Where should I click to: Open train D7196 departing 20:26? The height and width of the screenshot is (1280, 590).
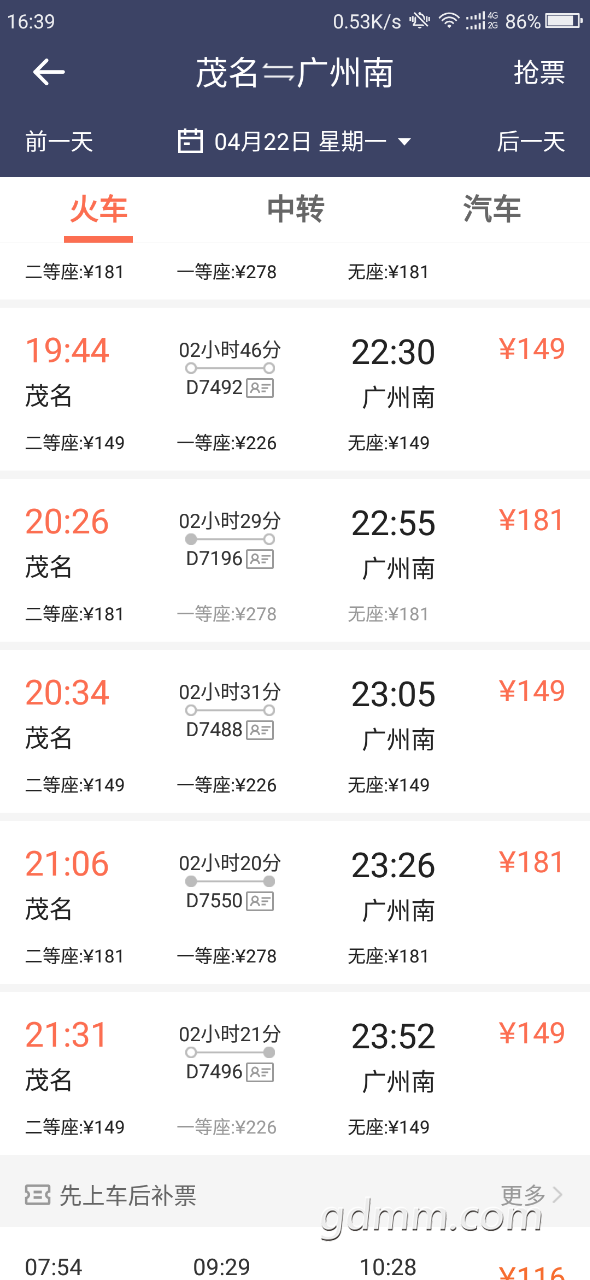pyautogui.click(x=295, y=562)
